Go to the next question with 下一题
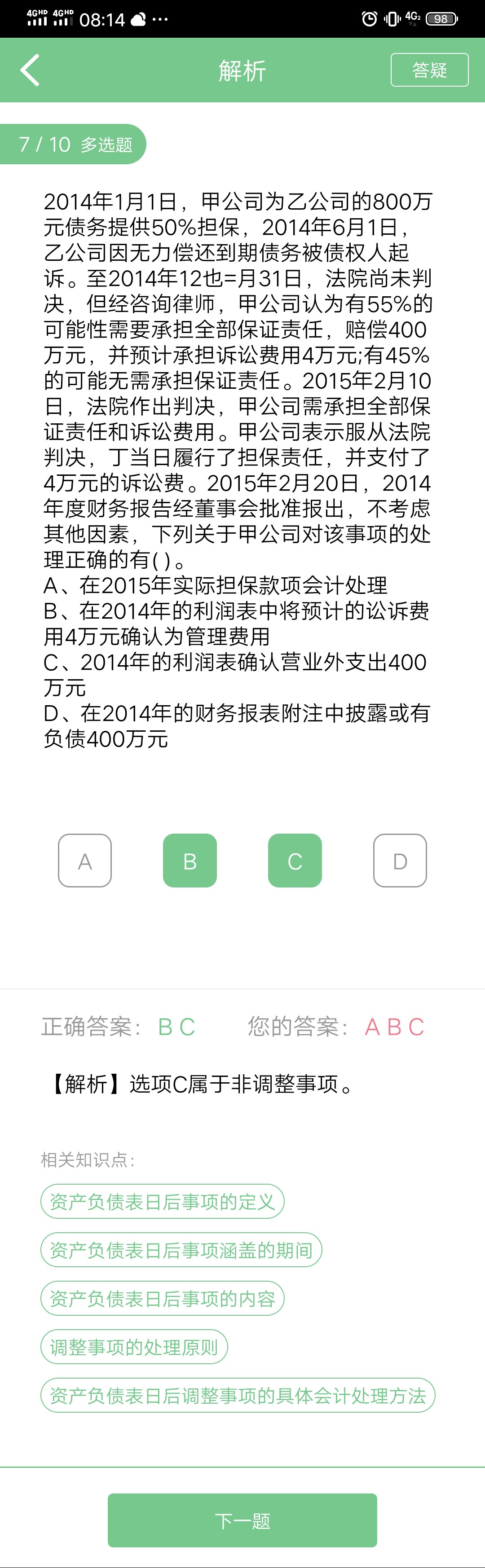Image resolution: width=485 pixels, height=1568 pixels. click(242, 1520)
